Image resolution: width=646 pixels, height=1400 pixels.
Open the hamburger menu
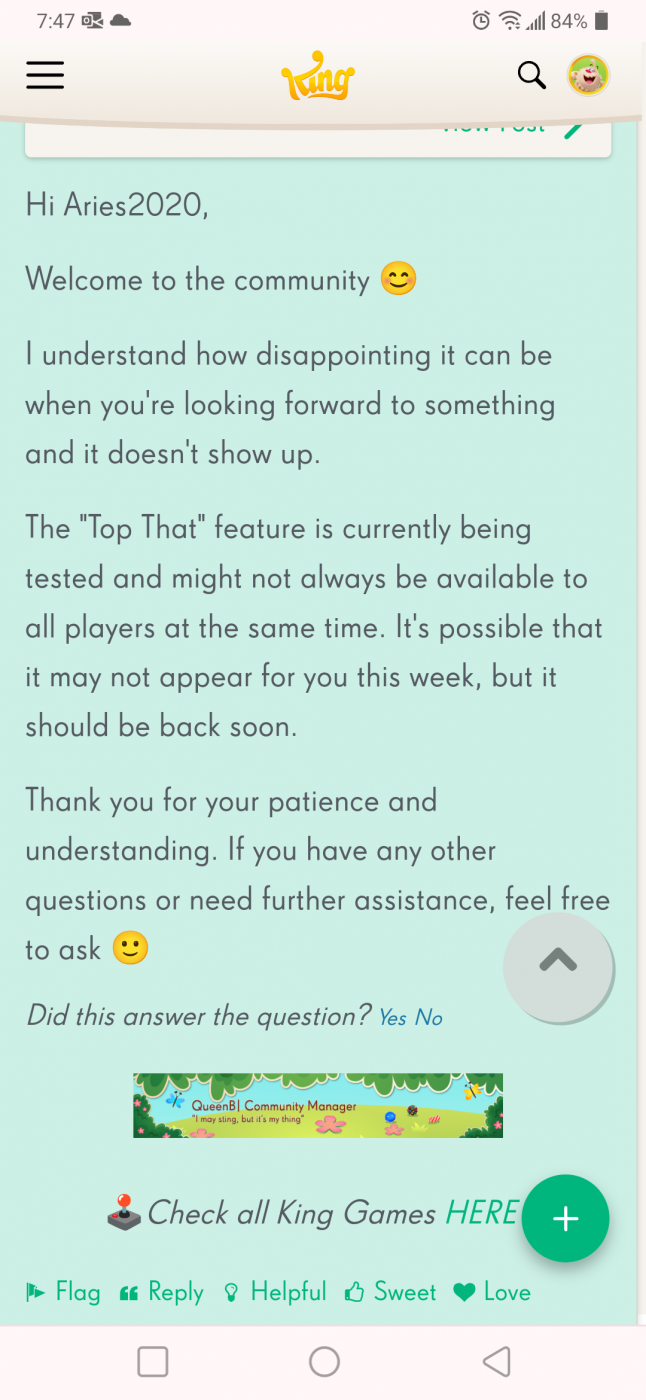[45, 75]
